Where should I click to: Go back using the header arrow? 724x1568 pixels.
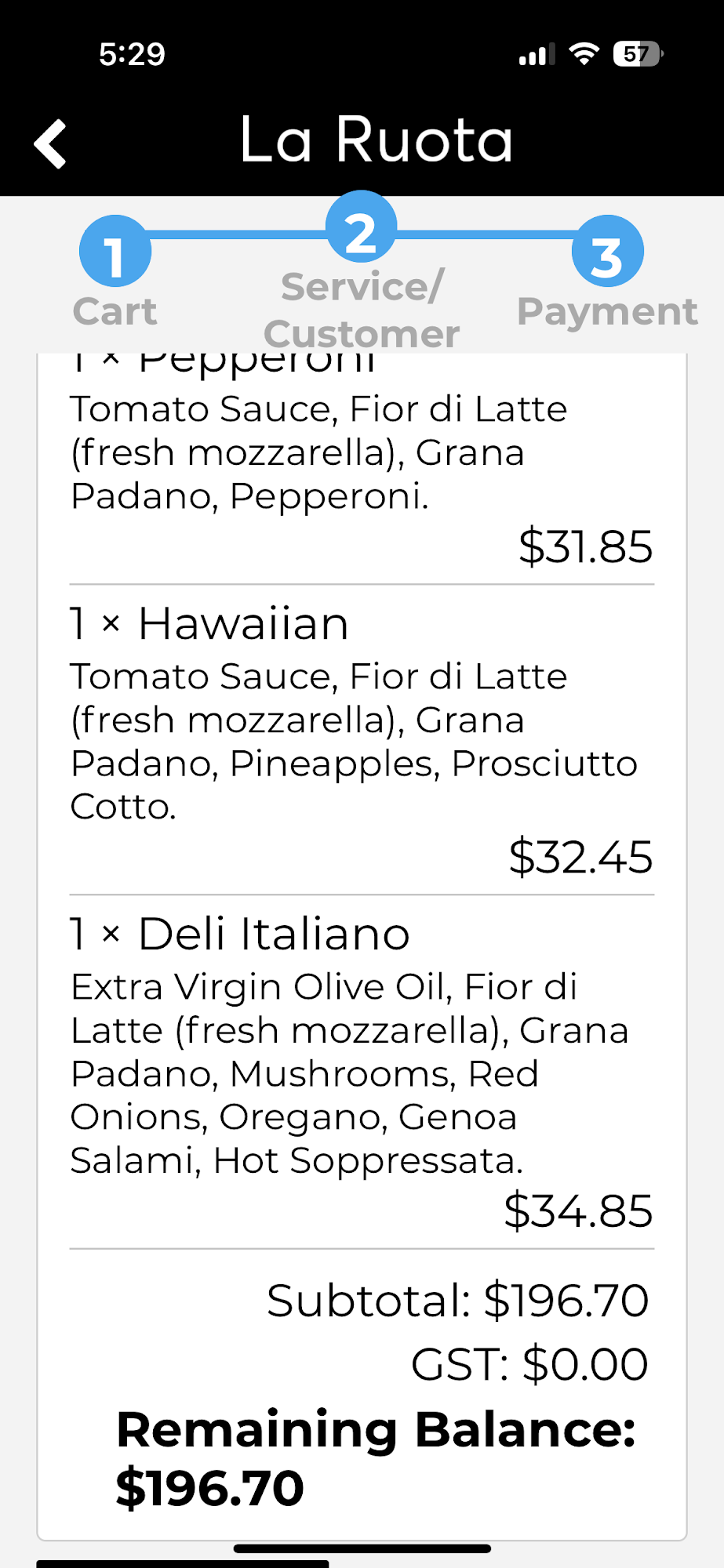[x=51, y=143]
